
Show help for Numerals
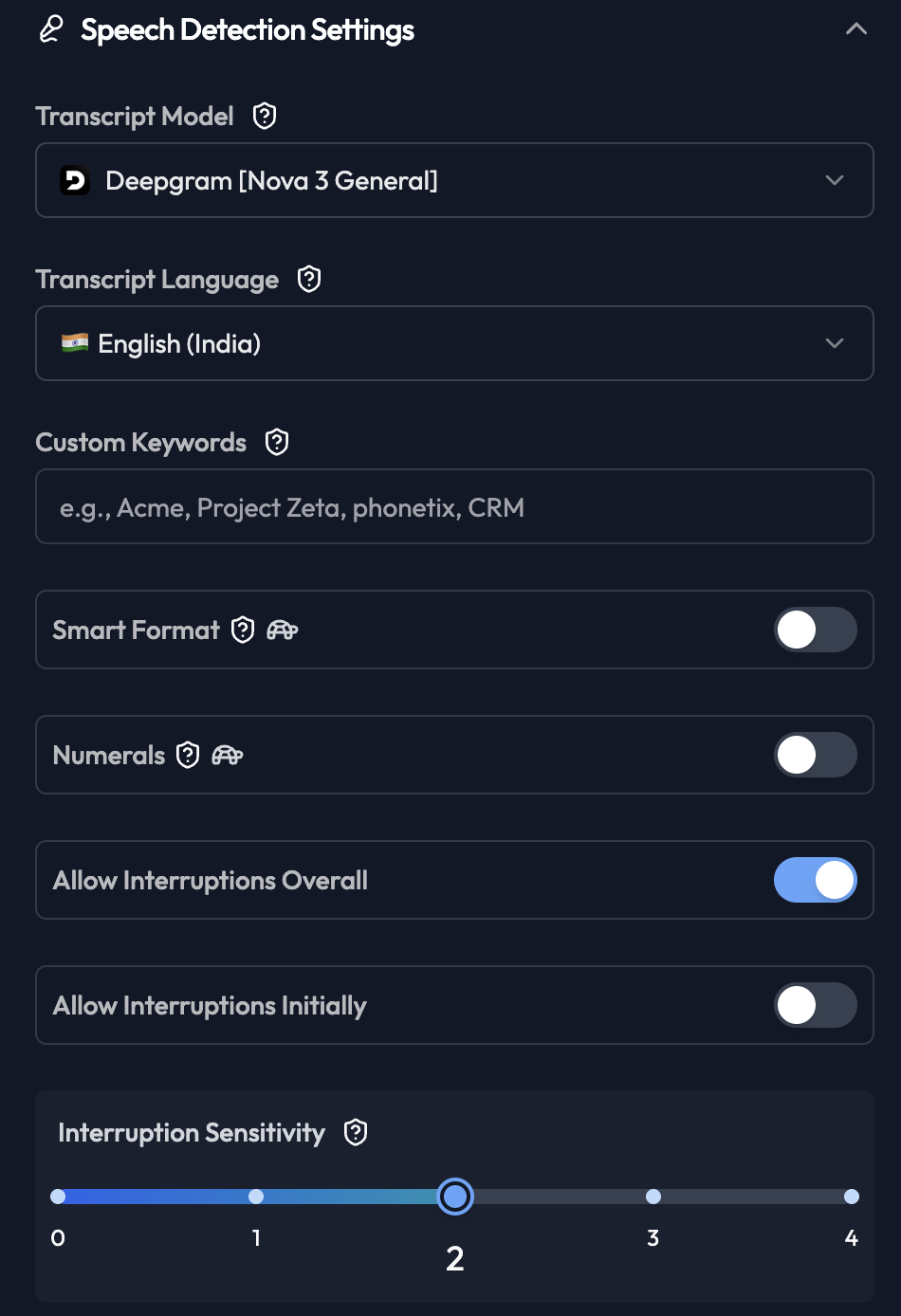(188, 755)
